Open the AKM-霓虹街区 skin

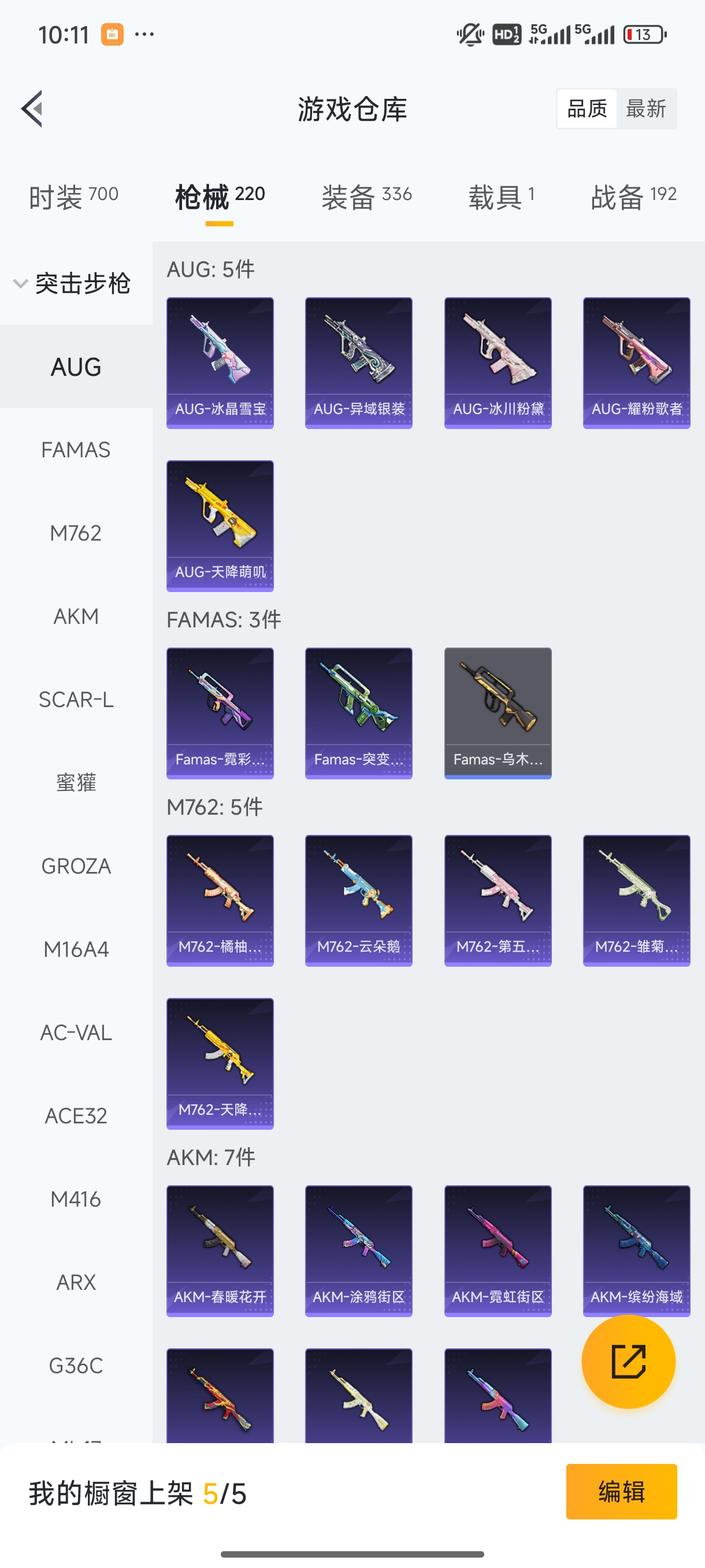click(x=498, y=1250)
